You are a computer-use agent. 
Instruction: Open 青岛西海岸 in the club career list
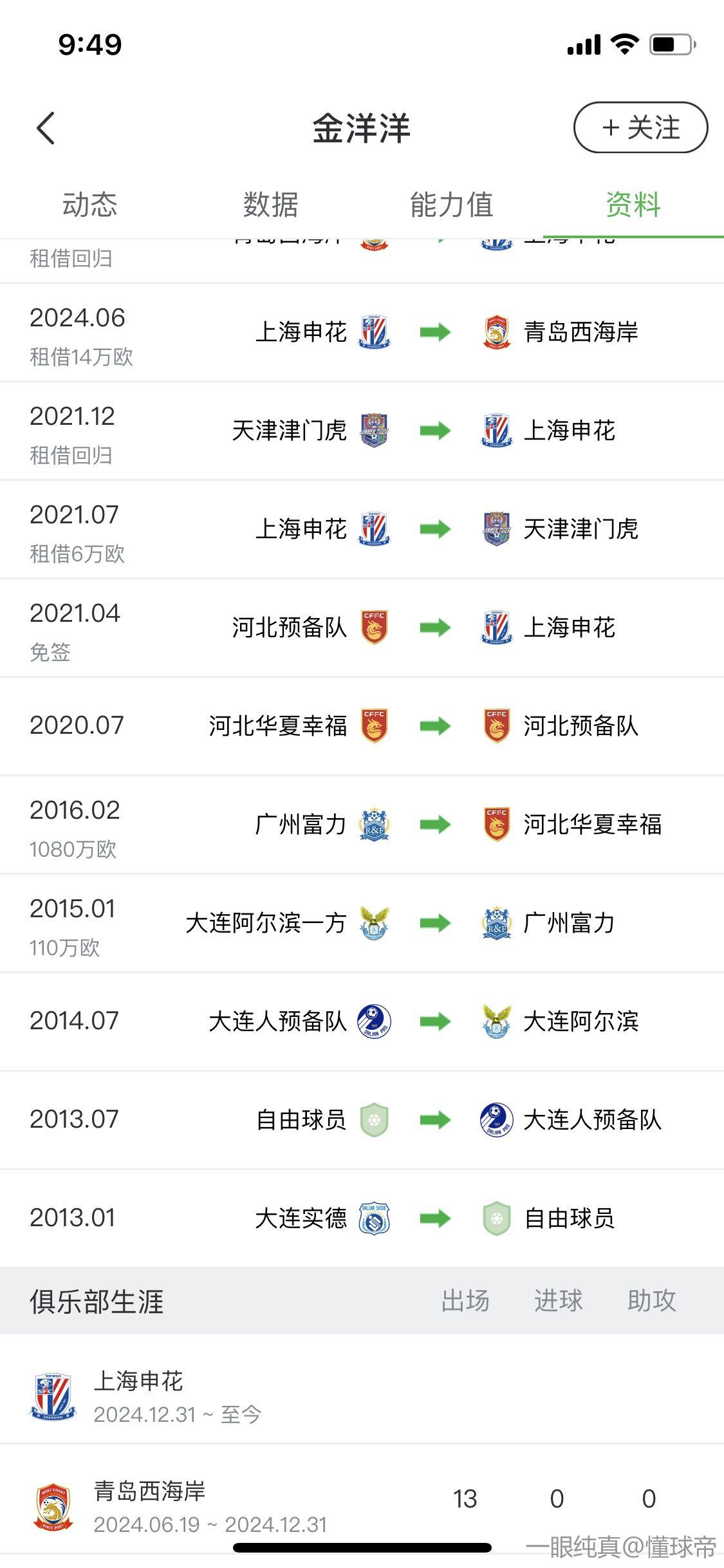click(x=149, y=1505)
